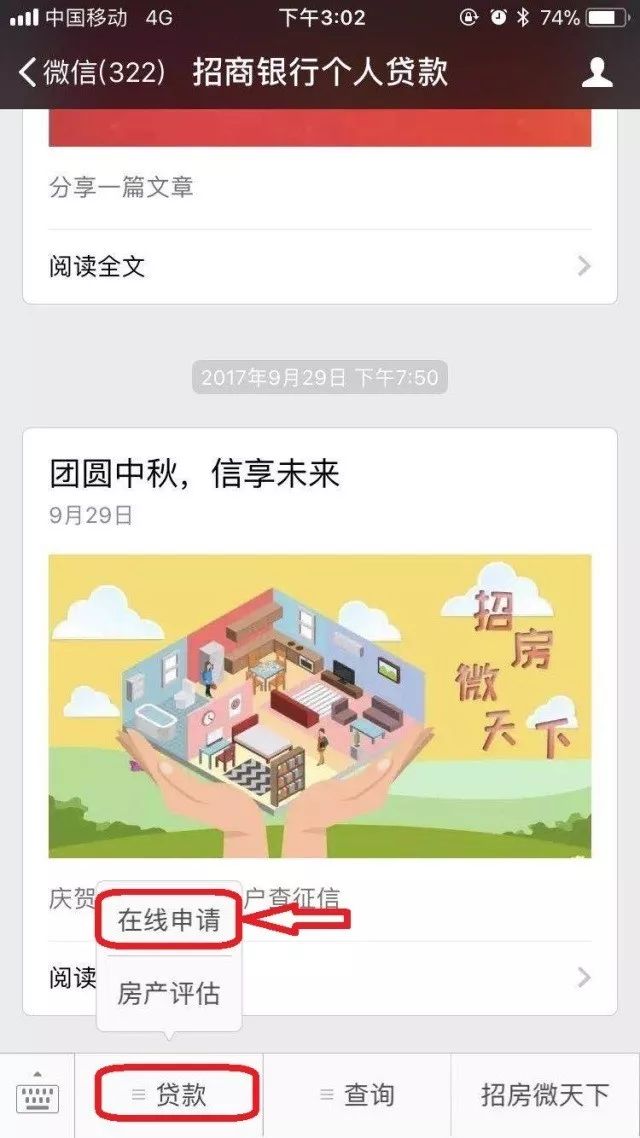
Task: Switch to the keyboard input mode
Action: (38, 1095)
